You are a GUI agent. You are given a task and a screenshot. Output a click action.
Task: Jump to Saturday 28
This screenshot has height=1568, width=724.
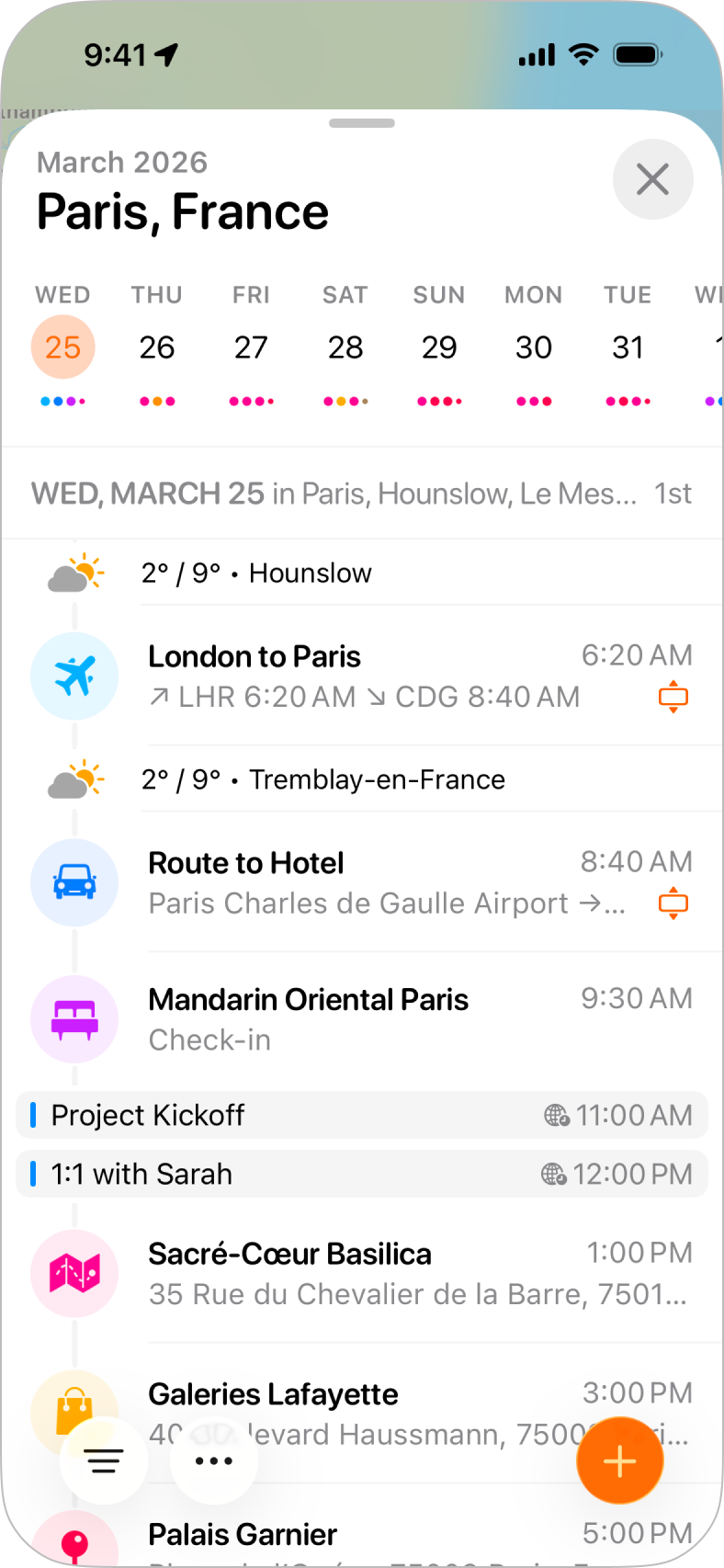[345, 347]
